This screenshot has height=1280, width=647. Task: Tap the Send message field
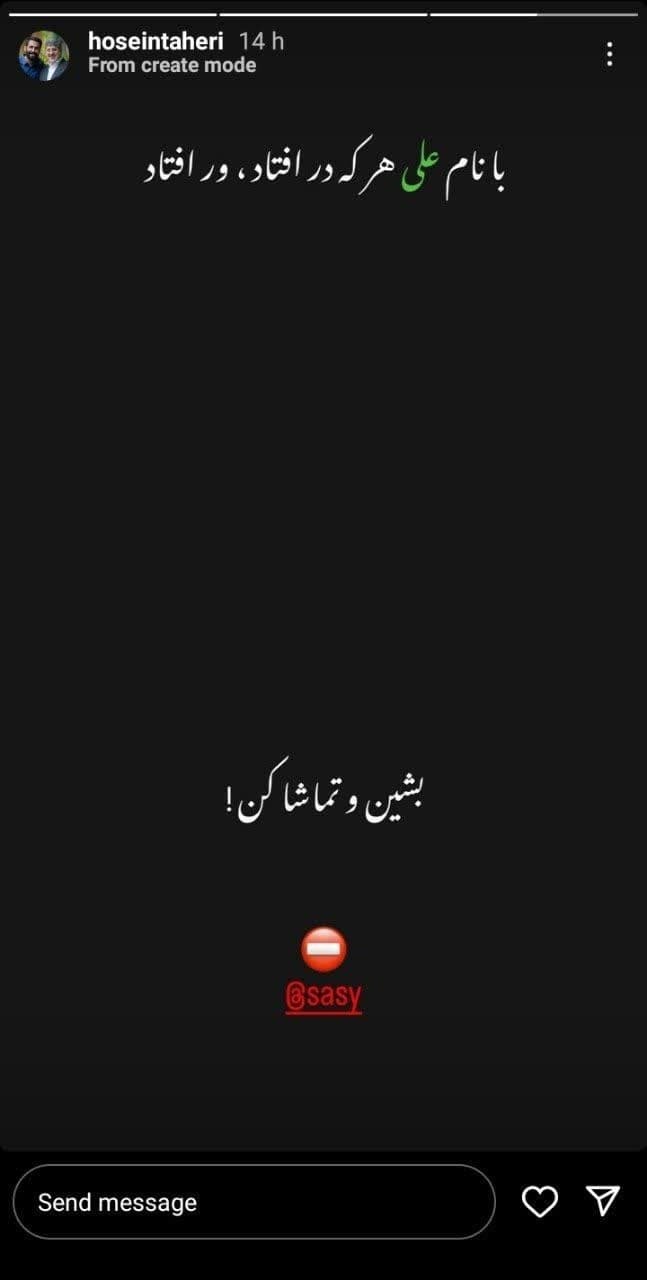tap(254, 1202)
